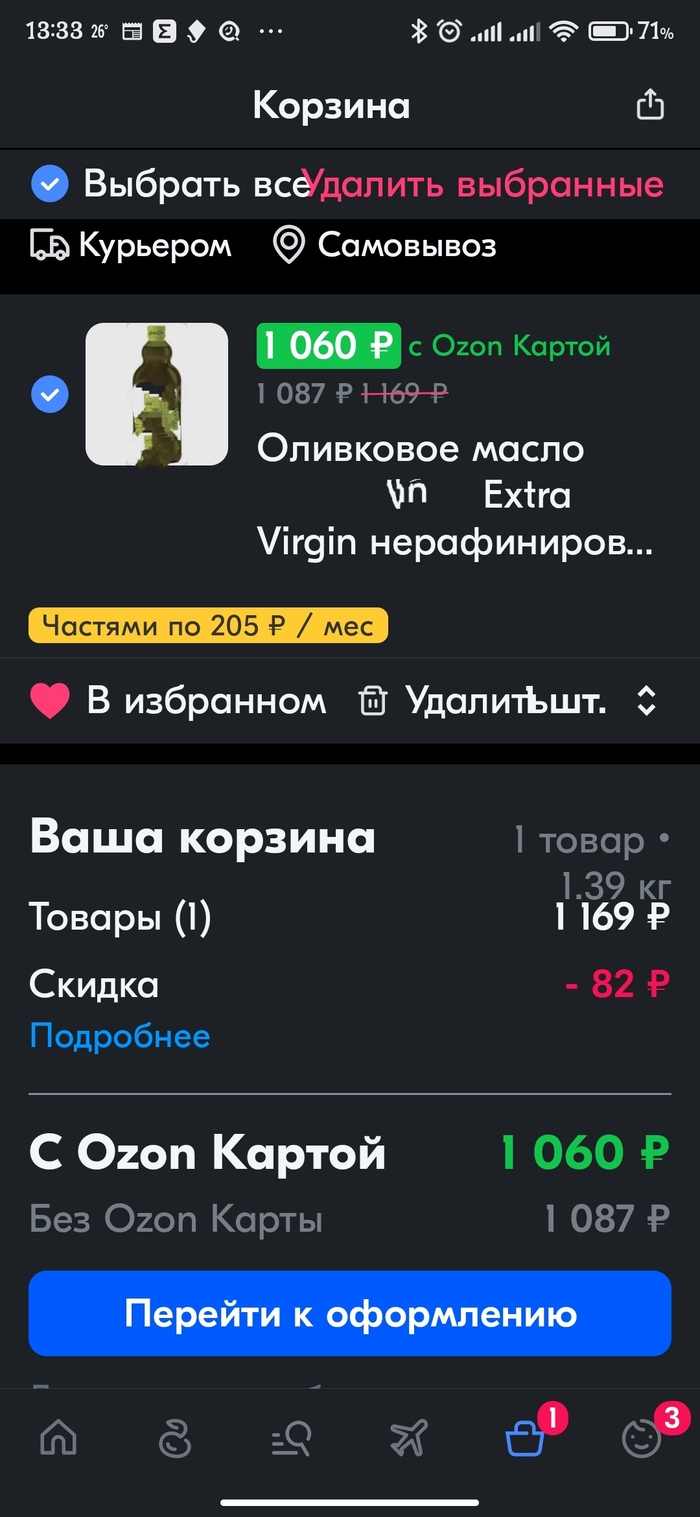Remove olive oil from favorites (В избранном)
Image resolution: width=700 pixels, height=1517 pixels.
(x=178, y=701)
